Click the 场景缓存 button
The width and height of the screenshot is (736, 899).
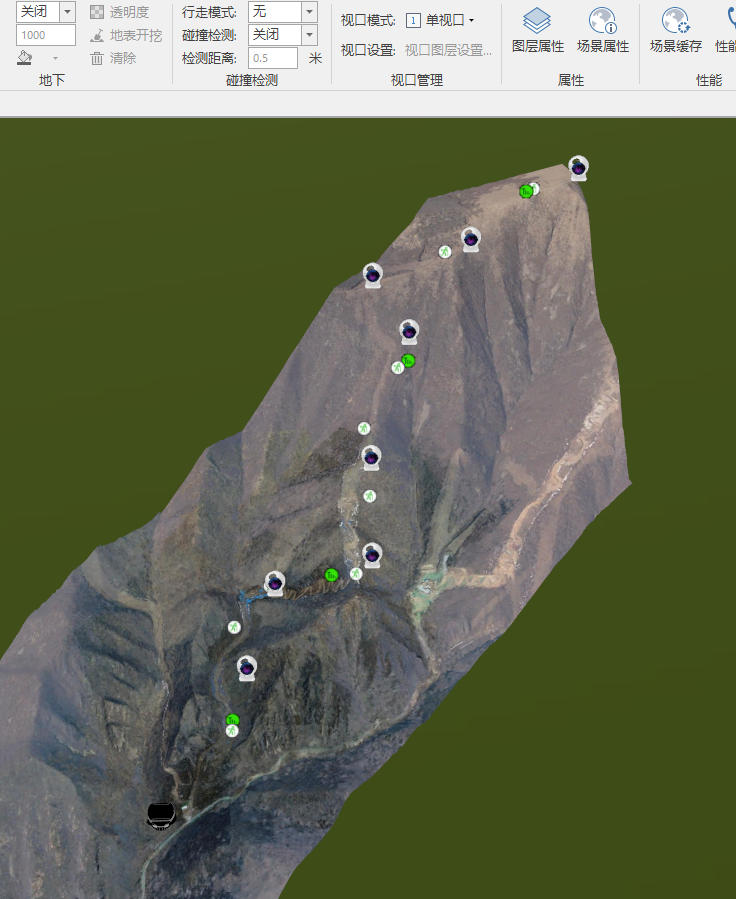coord(676,30)
